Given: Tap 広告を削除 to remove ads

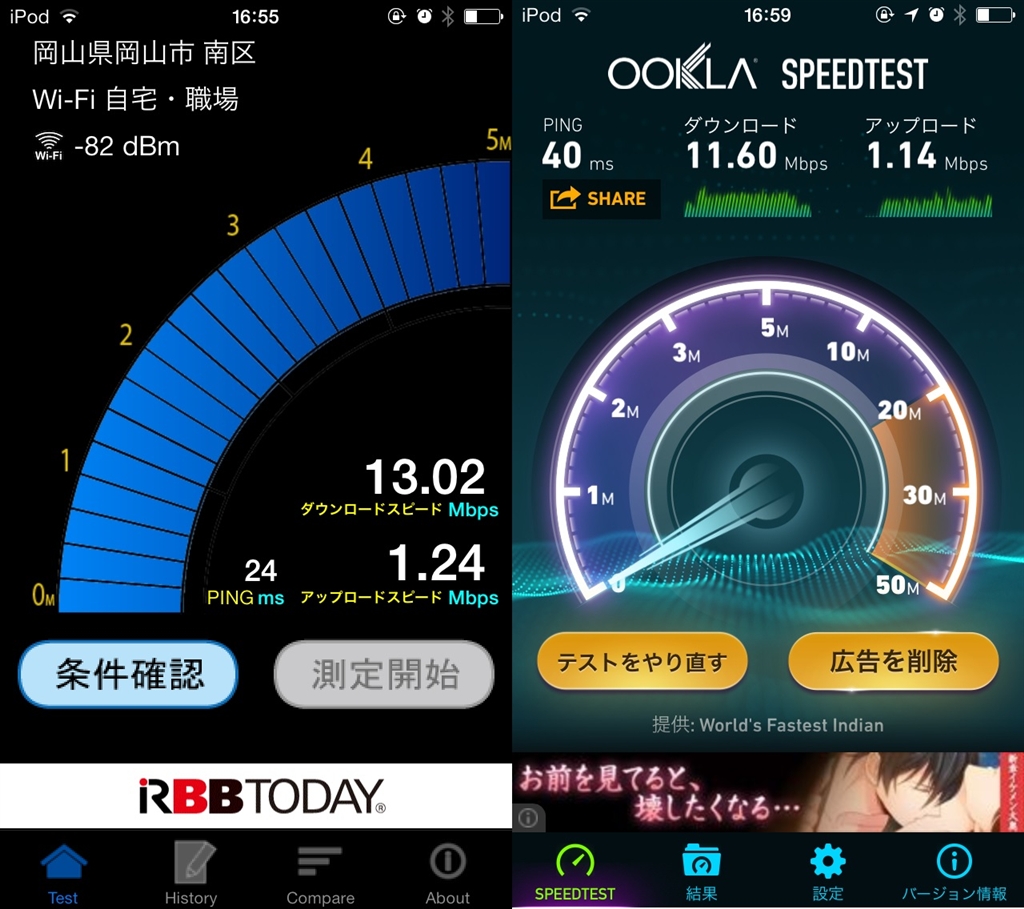Looking at the screenshot, I should [x=893, y=662].
